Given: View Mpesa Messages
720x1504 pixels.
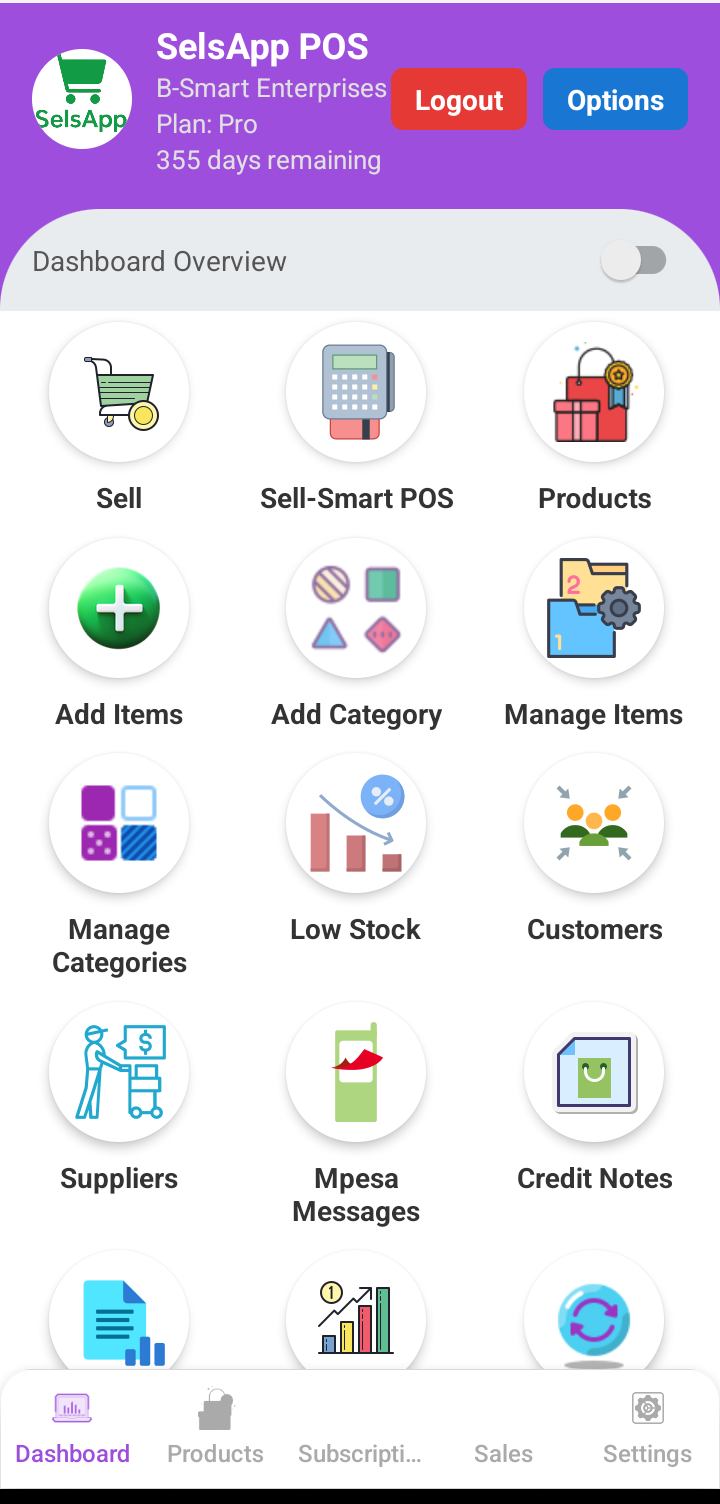Looking at the screenshot, I should pos(356,1072).
